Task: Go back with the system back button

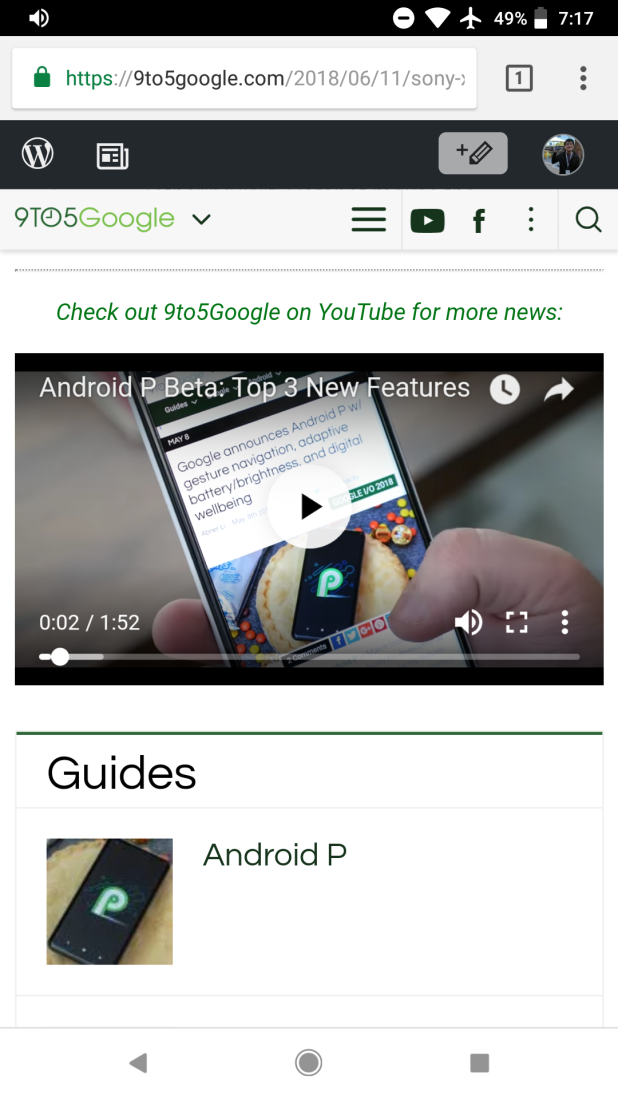Action: [x=138, y=1063]
